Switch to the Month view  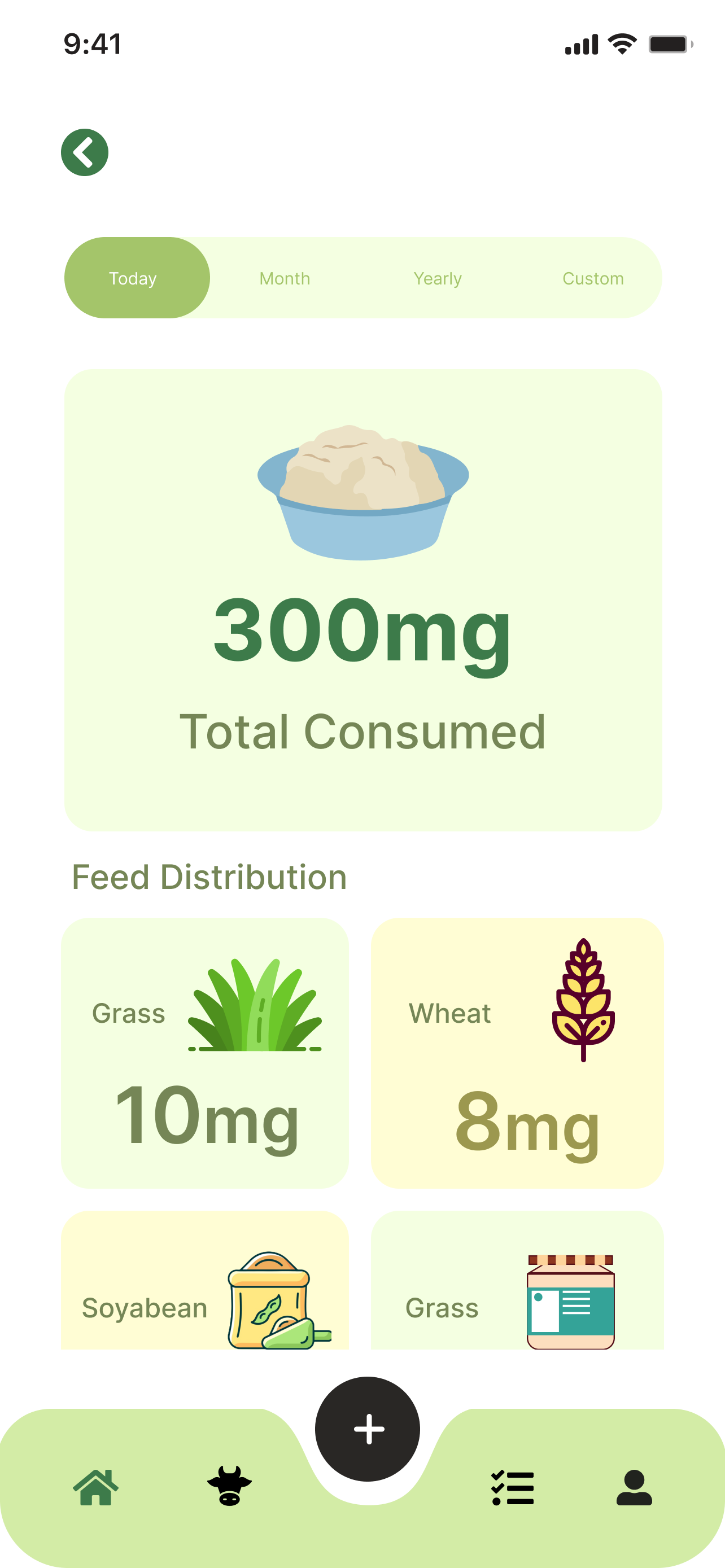pyautogui.click(x=285, y=278)
